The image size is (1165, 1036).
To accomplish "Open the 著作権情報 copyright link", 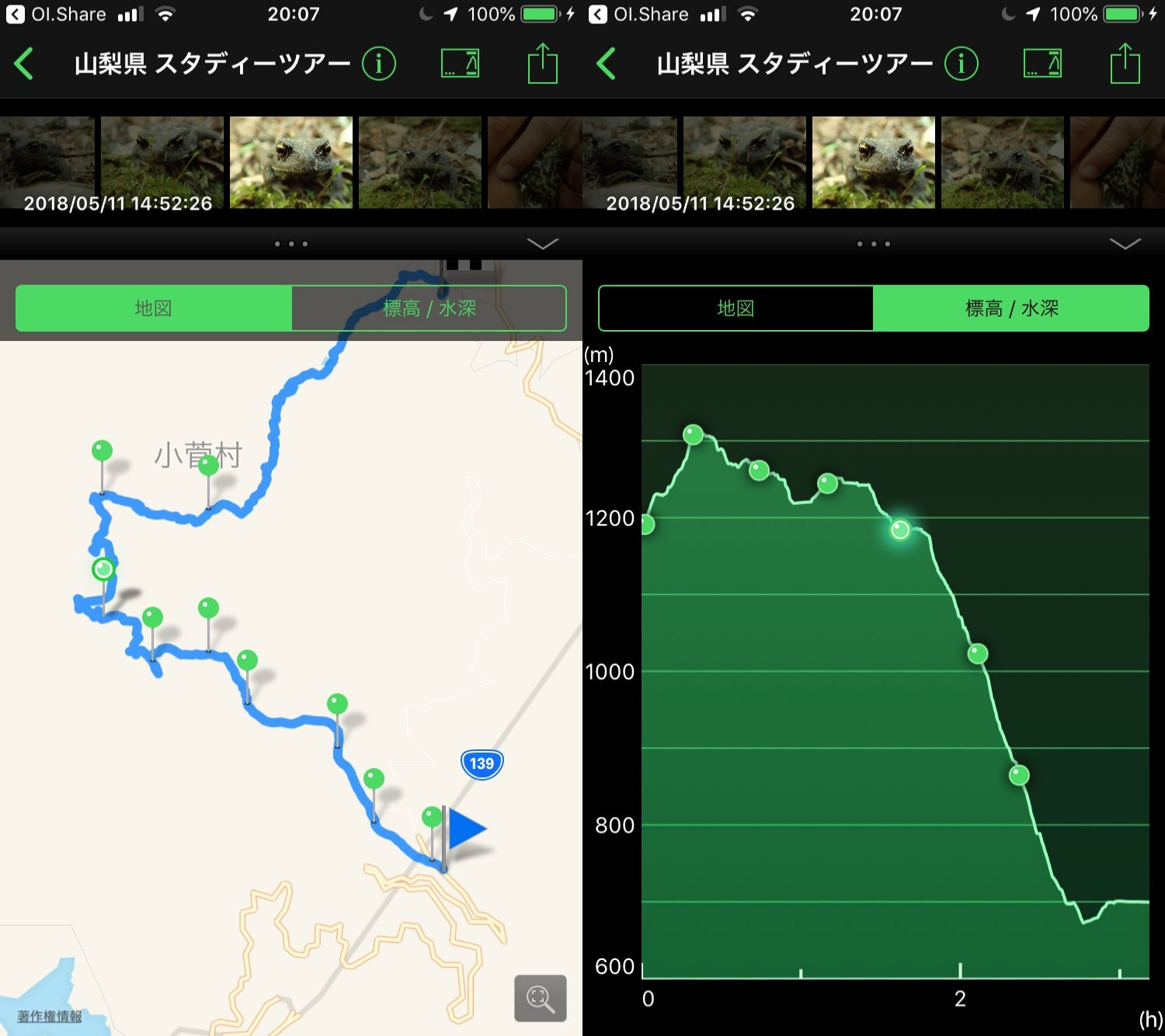I will tap(49, 1016).
